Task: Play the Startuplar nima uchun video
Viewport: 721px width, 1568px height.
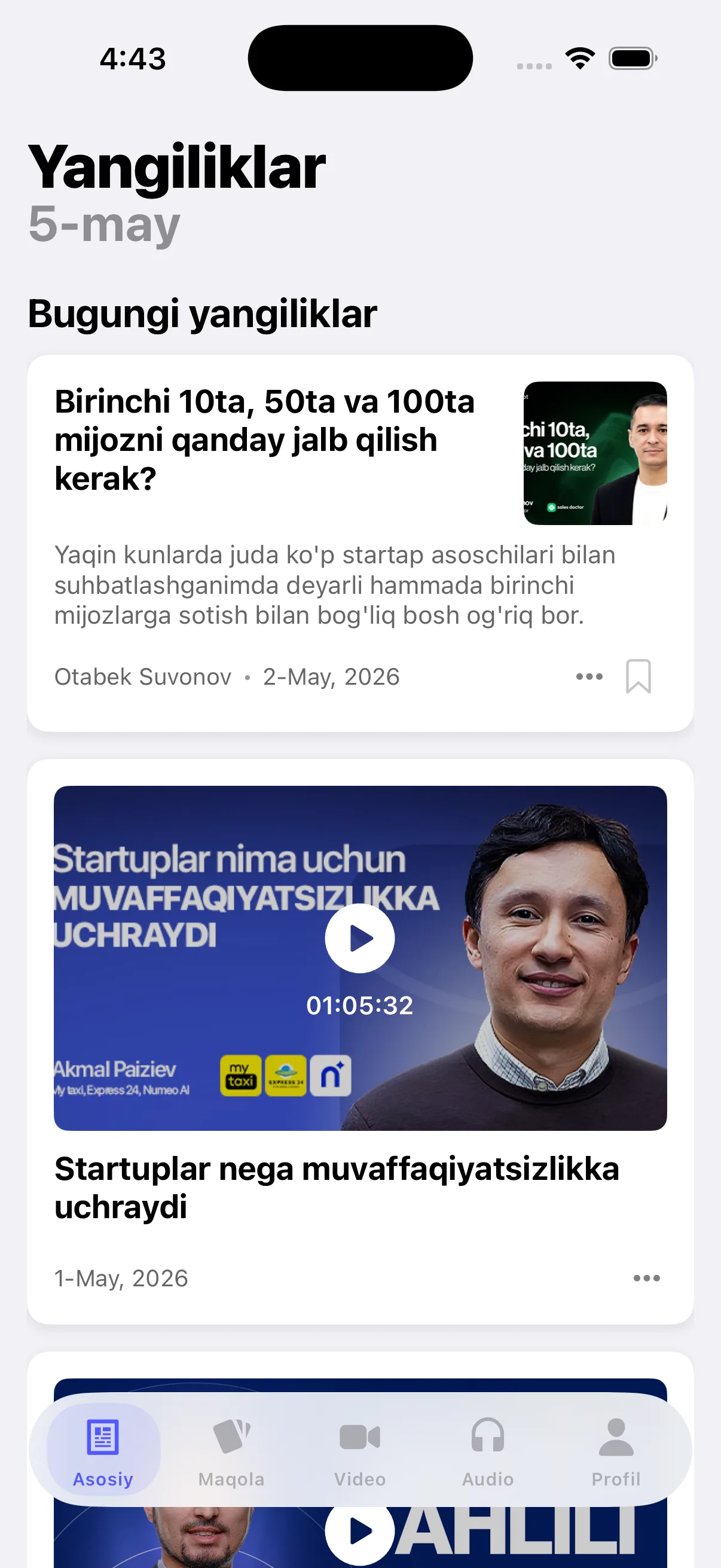Action: pyautogui.click(x=359, y=938)
